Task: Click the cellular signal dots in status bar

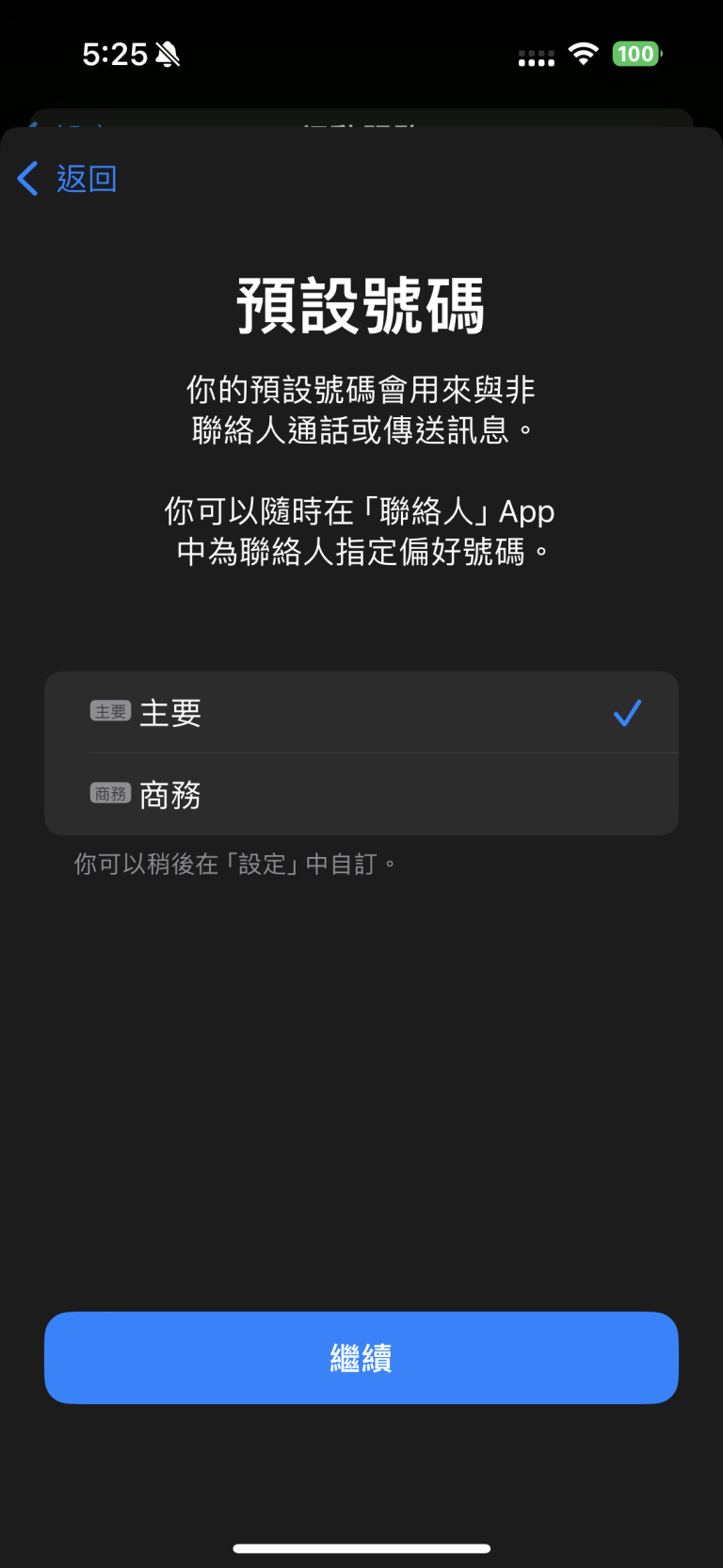Action: tap(535, 57)
